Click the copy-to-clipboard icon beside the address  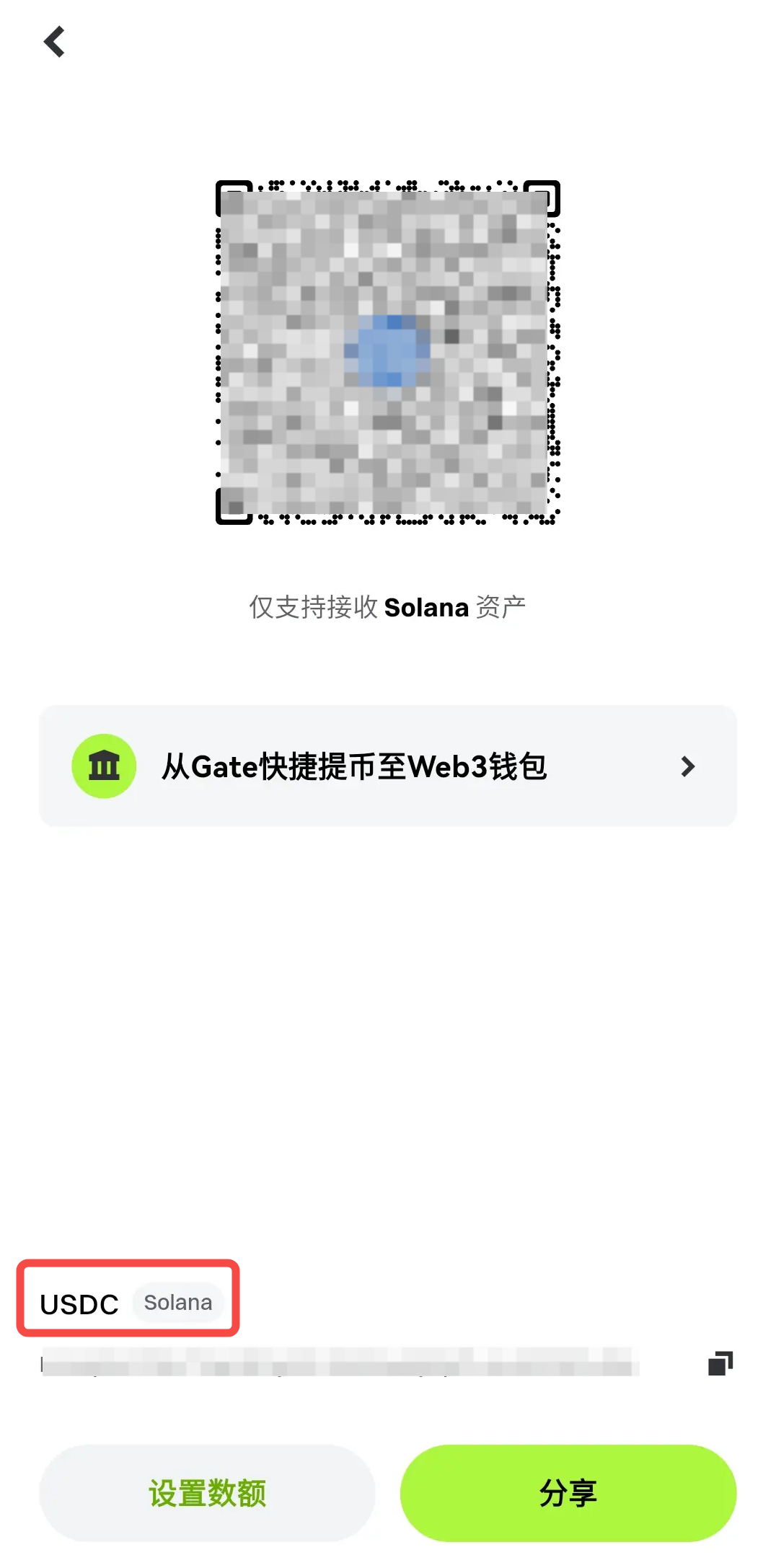[719, 1361]
